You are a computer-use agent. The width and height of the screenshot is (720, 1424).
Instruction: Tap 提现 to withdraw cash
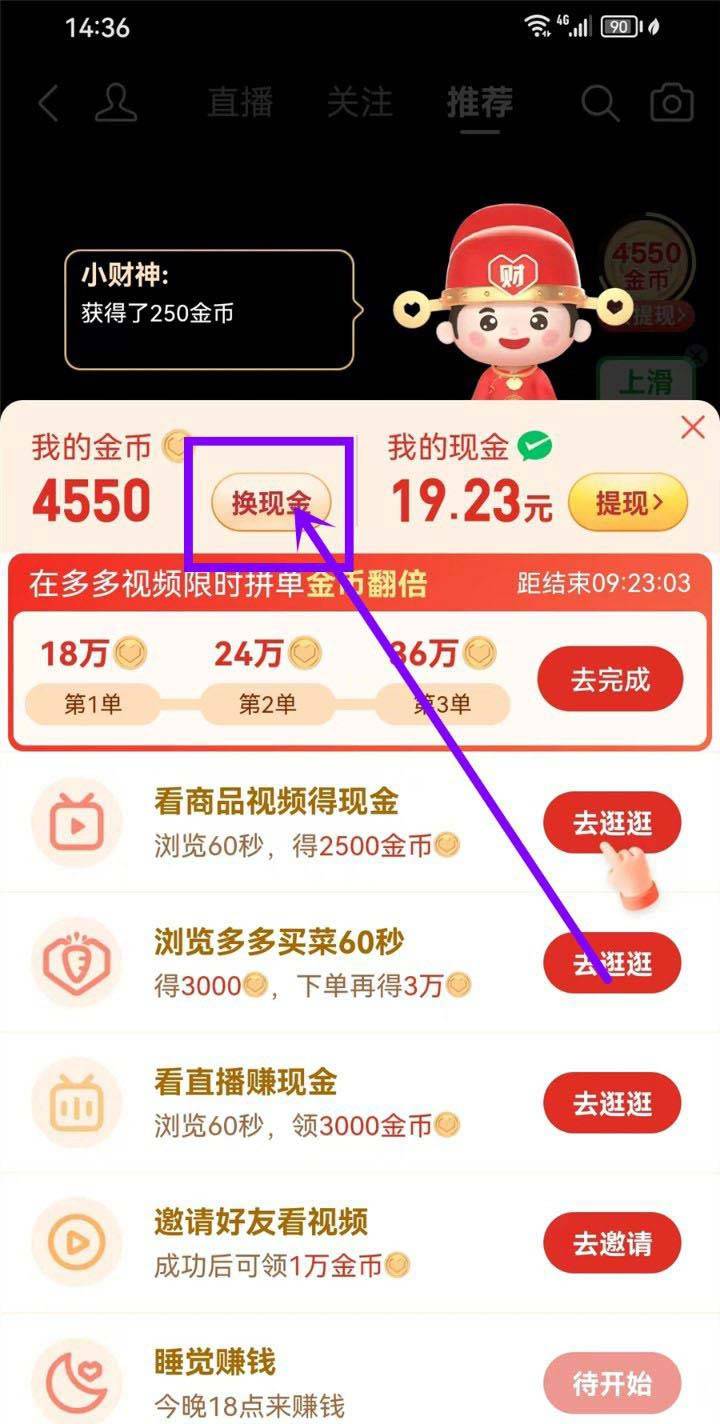point(628,503)
